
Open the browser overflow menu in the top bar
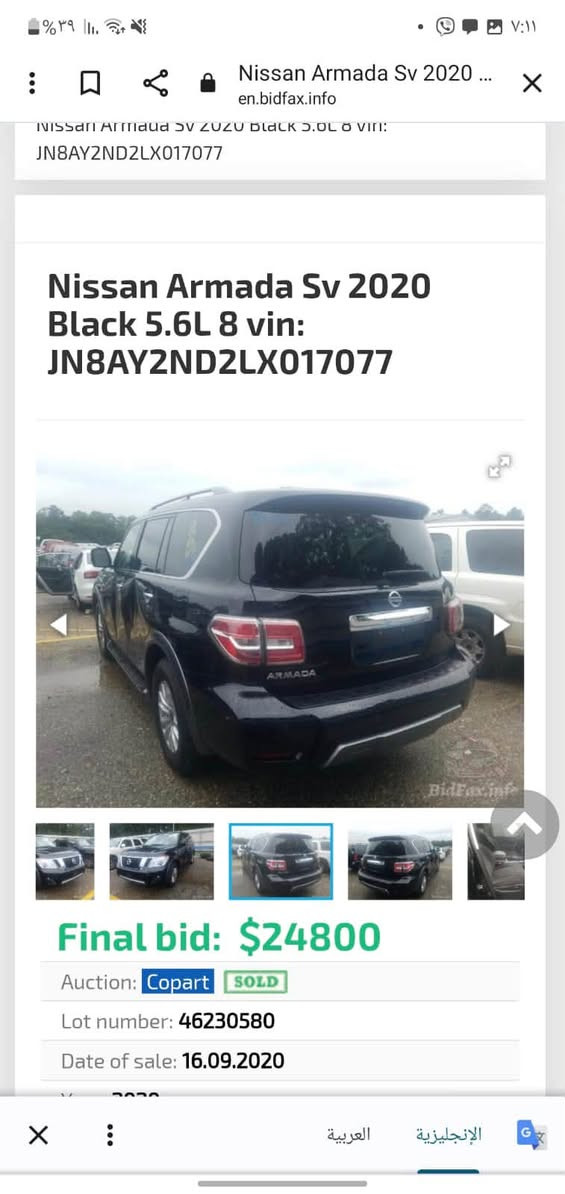(x=31, y=83)
